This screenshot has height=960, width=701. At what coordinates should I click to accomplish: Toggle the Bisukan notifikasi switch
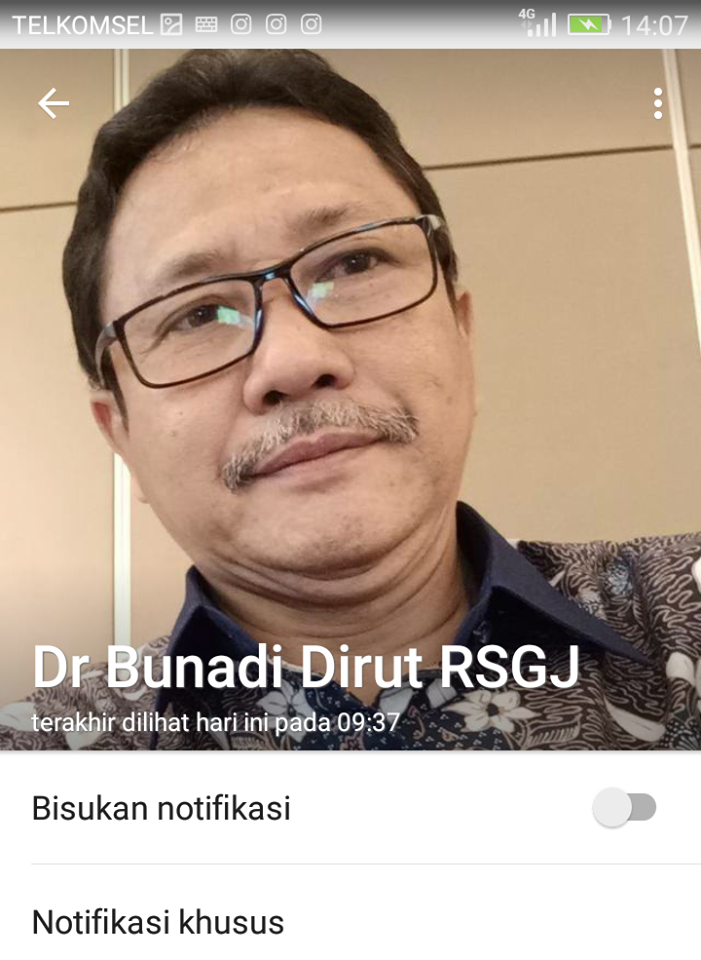[x=625, y=808]
